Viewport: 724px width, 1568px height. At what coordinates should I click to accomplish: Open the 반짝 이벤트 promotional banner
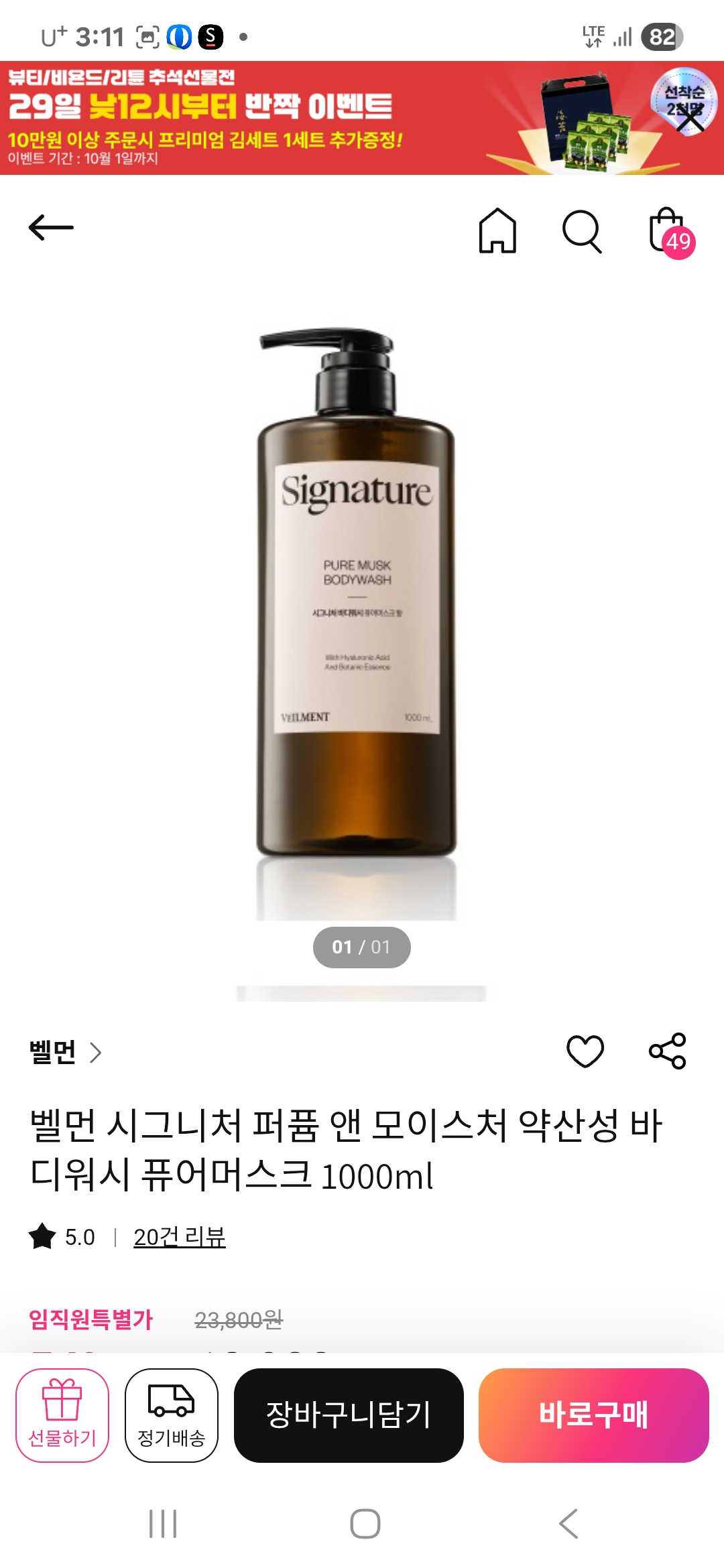(268, 119)
